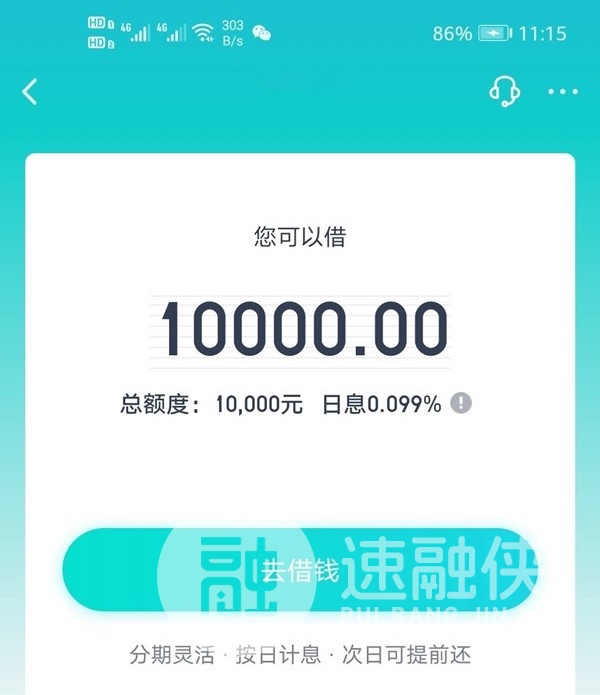Open customer service headset icon
600x695 pixels.
point(504,92)
